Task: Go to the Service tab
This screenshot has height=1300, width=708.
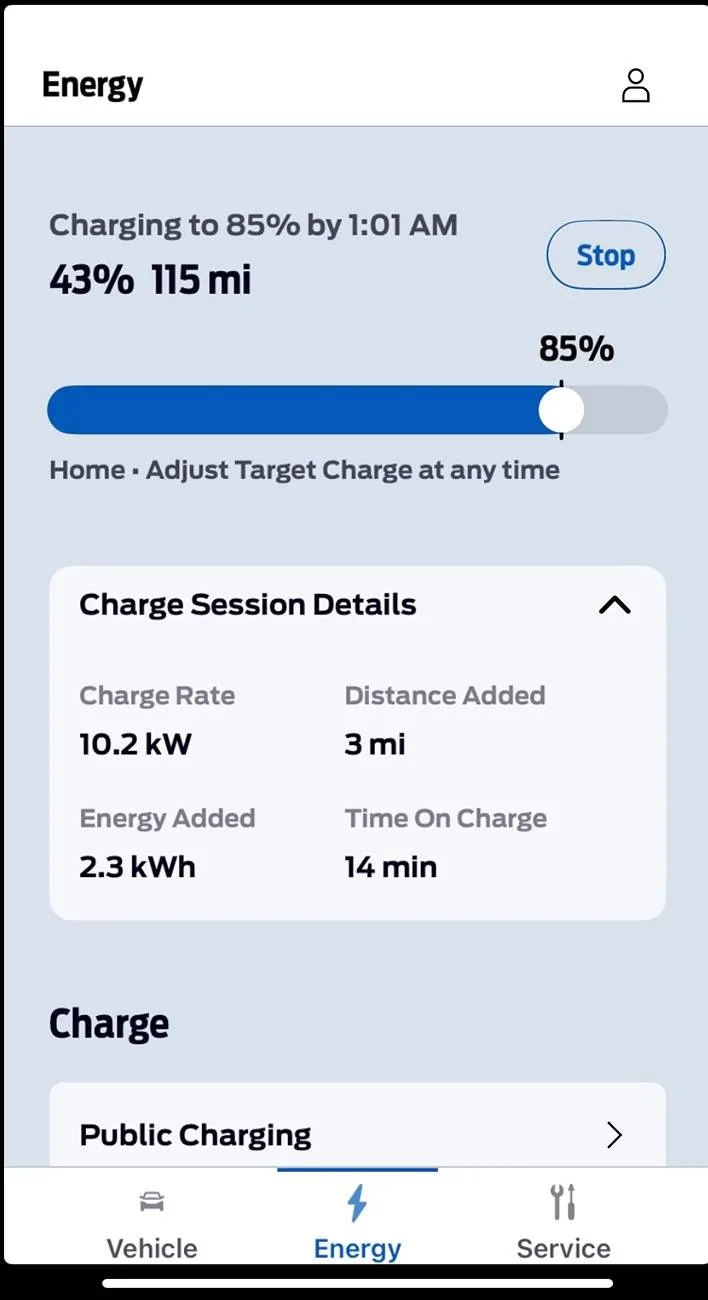Action: coord(563,1222)
